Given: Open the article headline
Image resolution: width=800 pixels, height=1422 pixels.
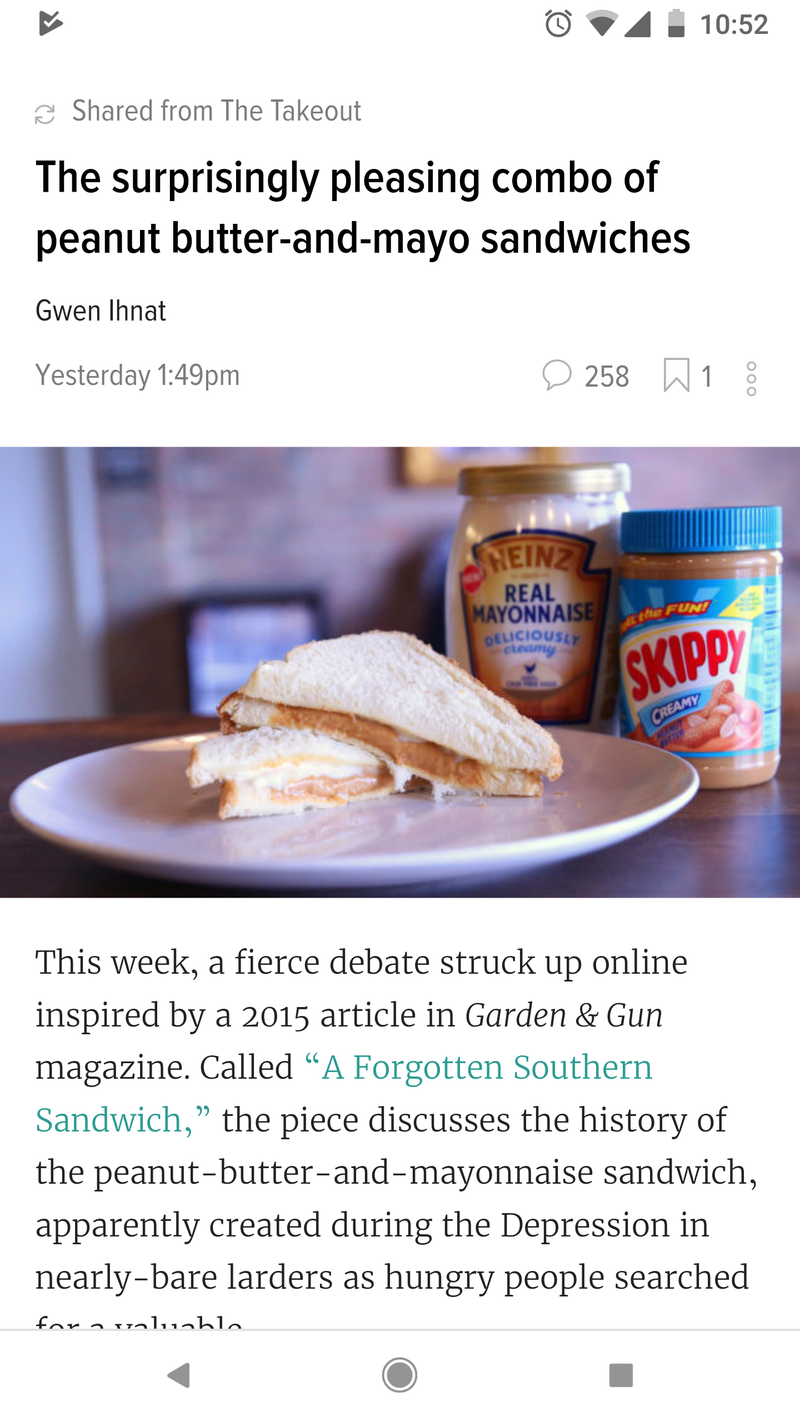Looking at the screenshot, I should coord(362,208).
